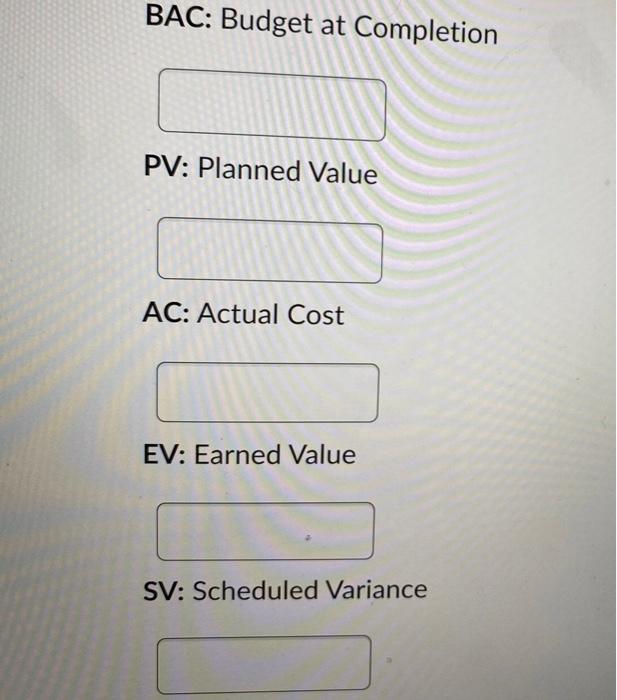Click into the Scheduled Variance field
The width and height of the screenshot is (617, 700).
tap(262, 663)
